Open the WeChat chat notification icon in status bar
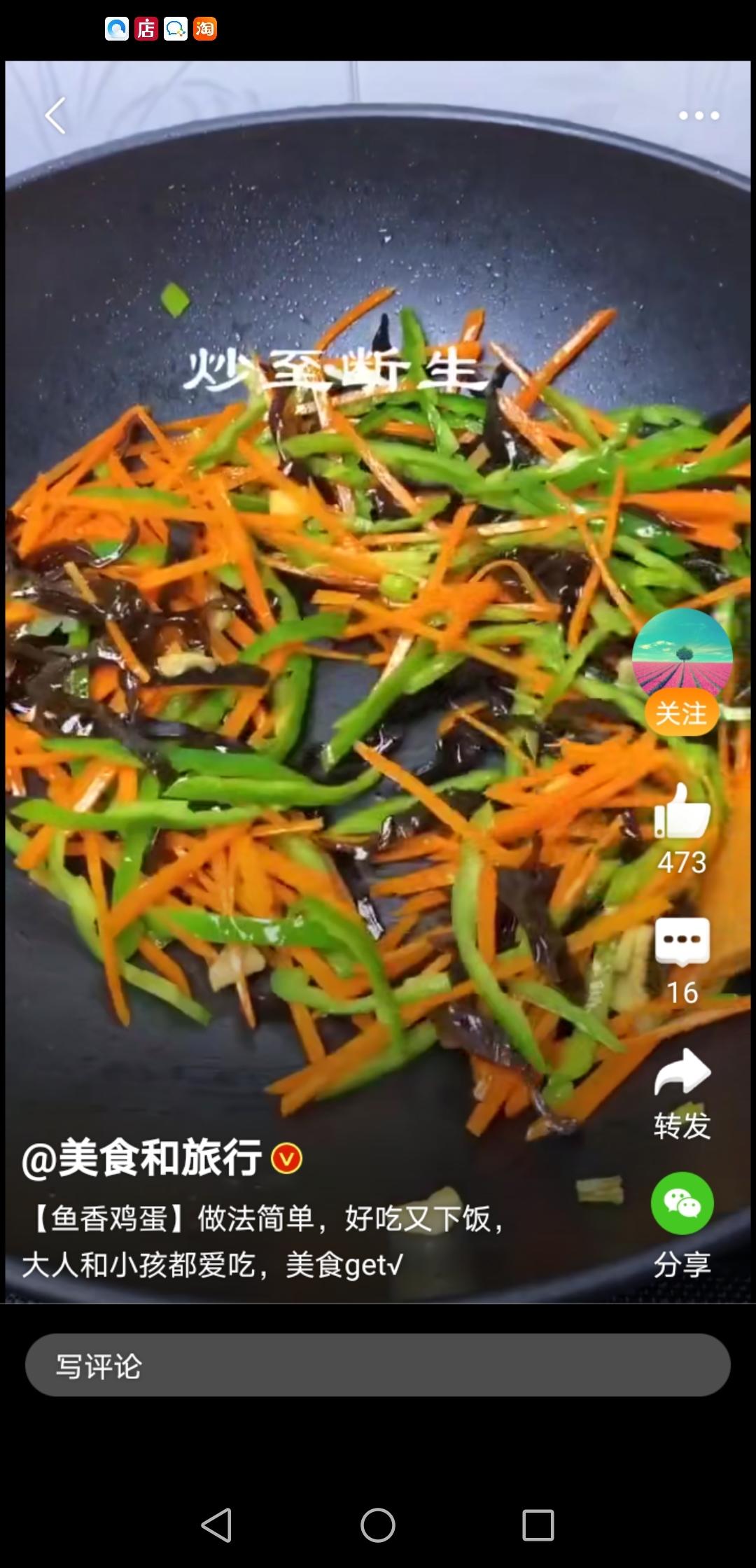The width and height of the screenshot is (756, 1568). (176, 29)
